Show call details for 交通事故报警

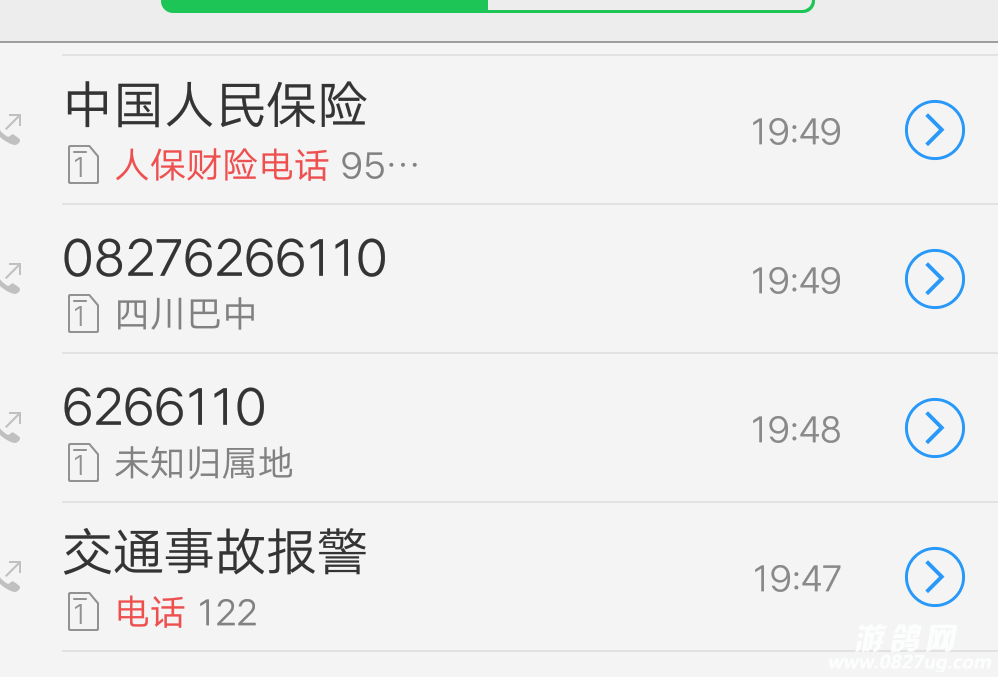[x=934, y=577]
